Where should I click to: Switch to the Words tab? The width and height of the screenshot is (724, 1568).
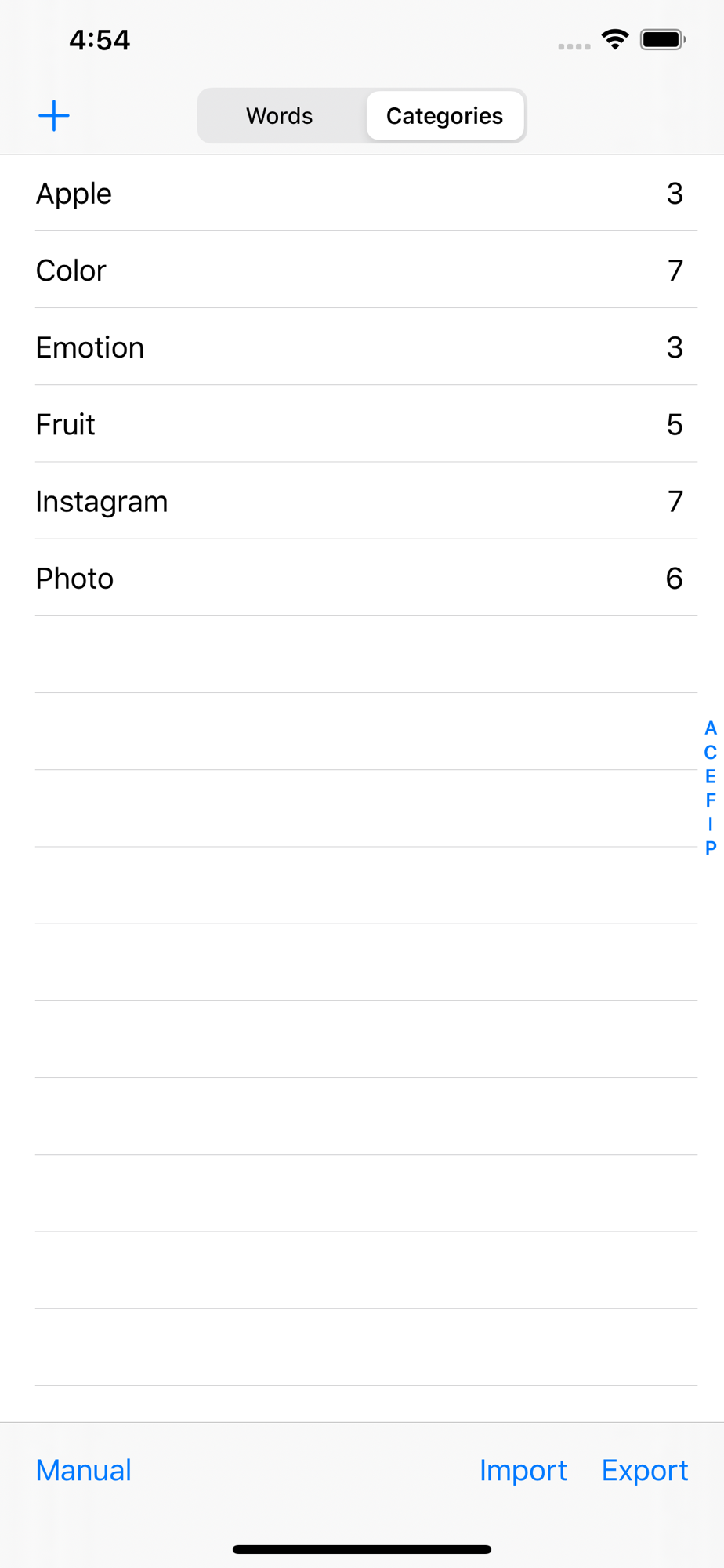point(280,116)
